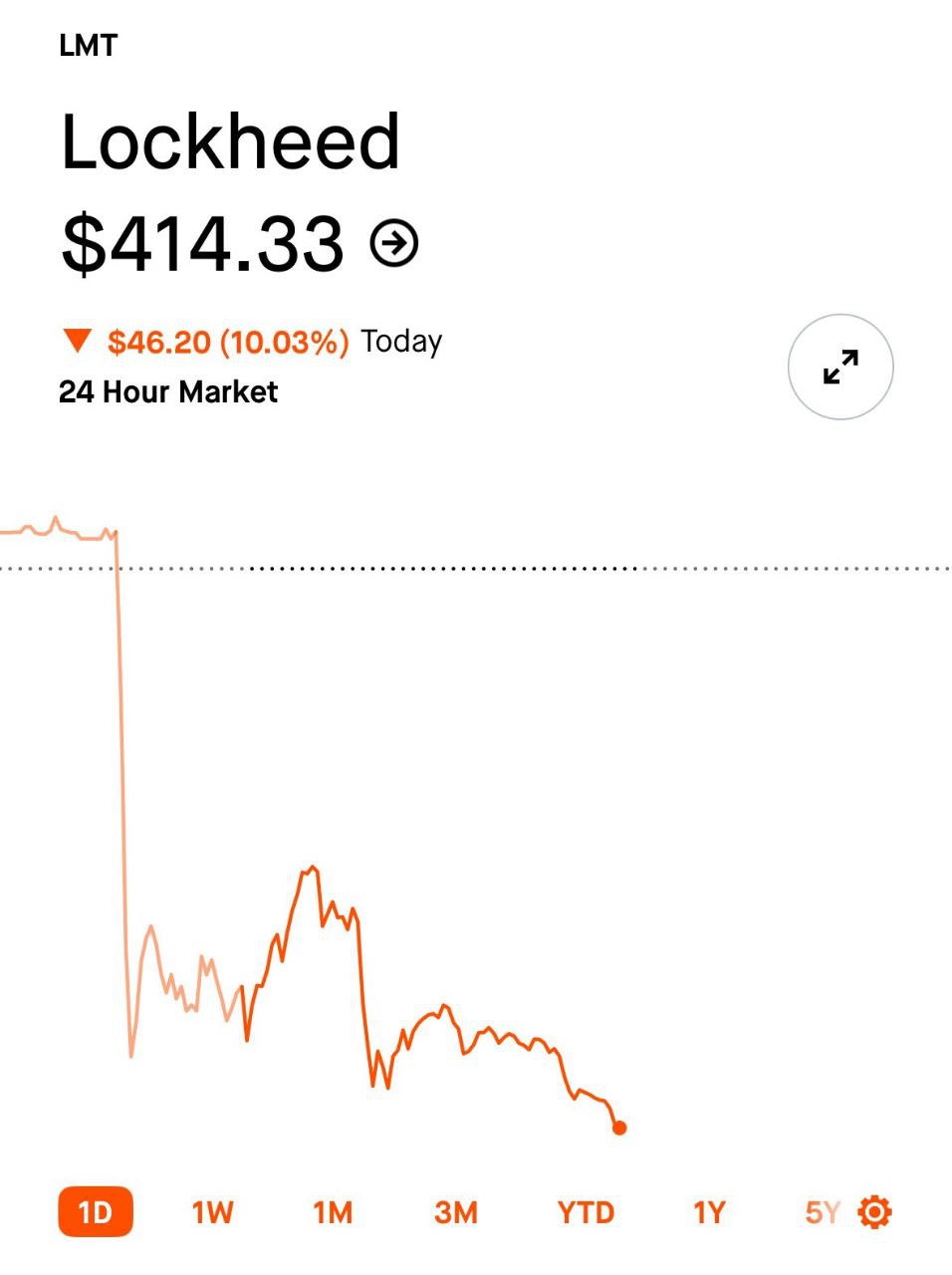Image resolution: width=952 pixels, height=1275 pixels.
Task: Choose the 5Y chart range
Action: click(x=823, y=1212)
